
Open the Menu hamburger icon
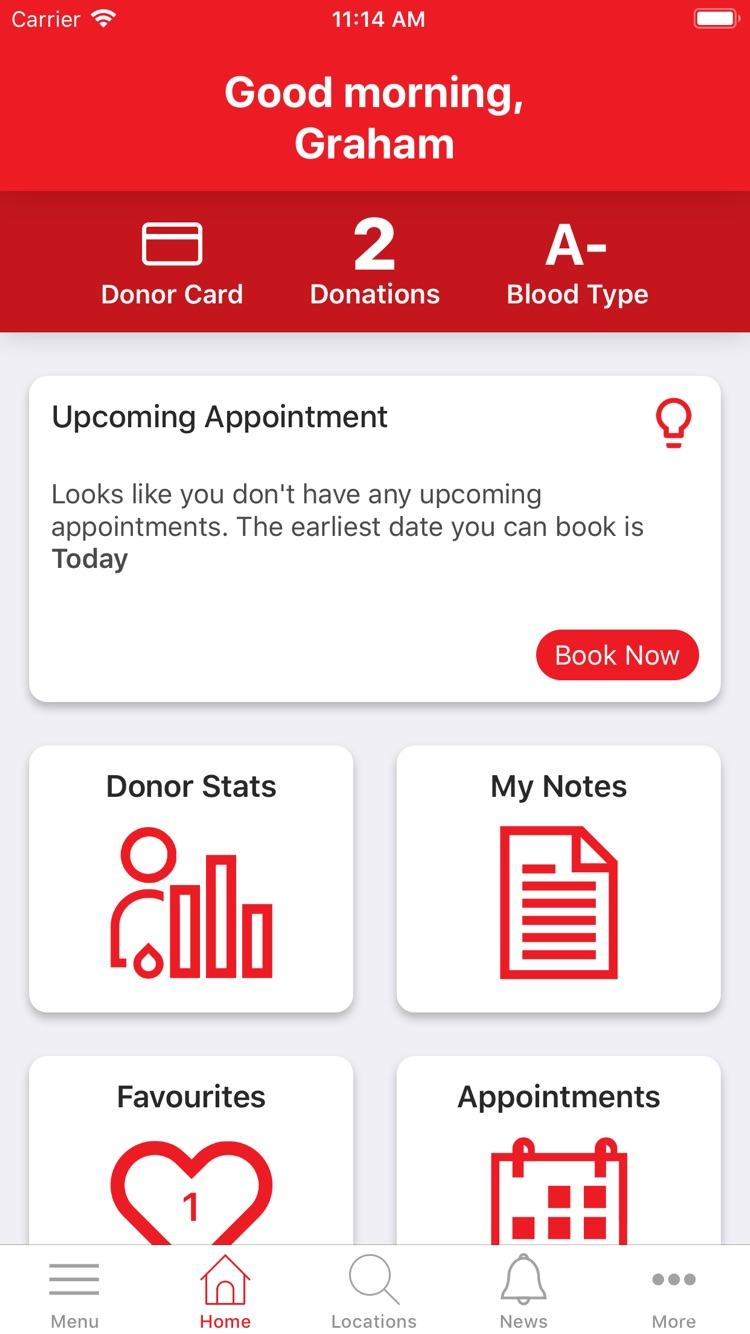click(x=75, y=1277)
